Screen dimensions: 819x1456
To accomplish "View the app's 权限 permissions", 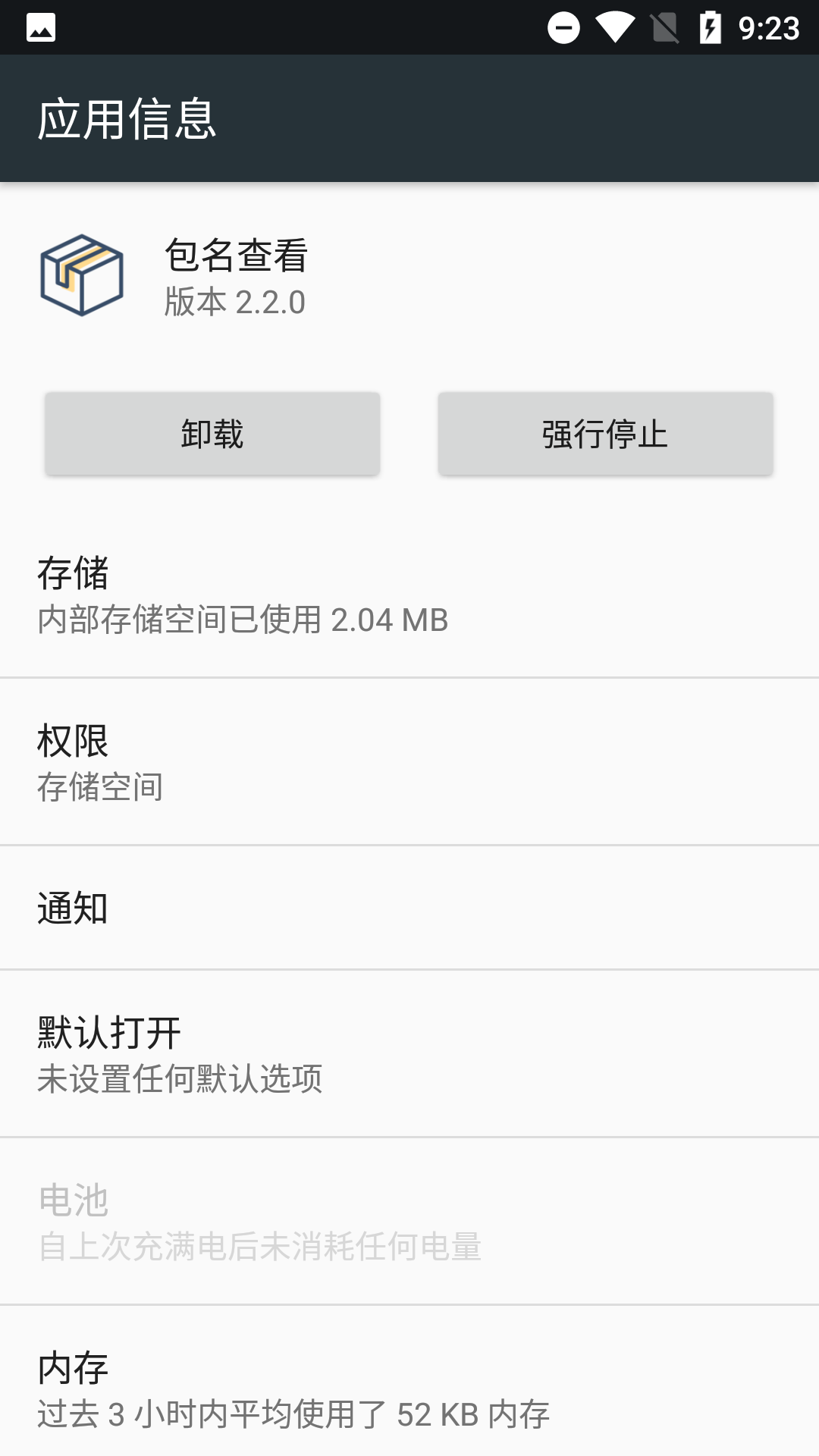I will click(x=409, y=763).
